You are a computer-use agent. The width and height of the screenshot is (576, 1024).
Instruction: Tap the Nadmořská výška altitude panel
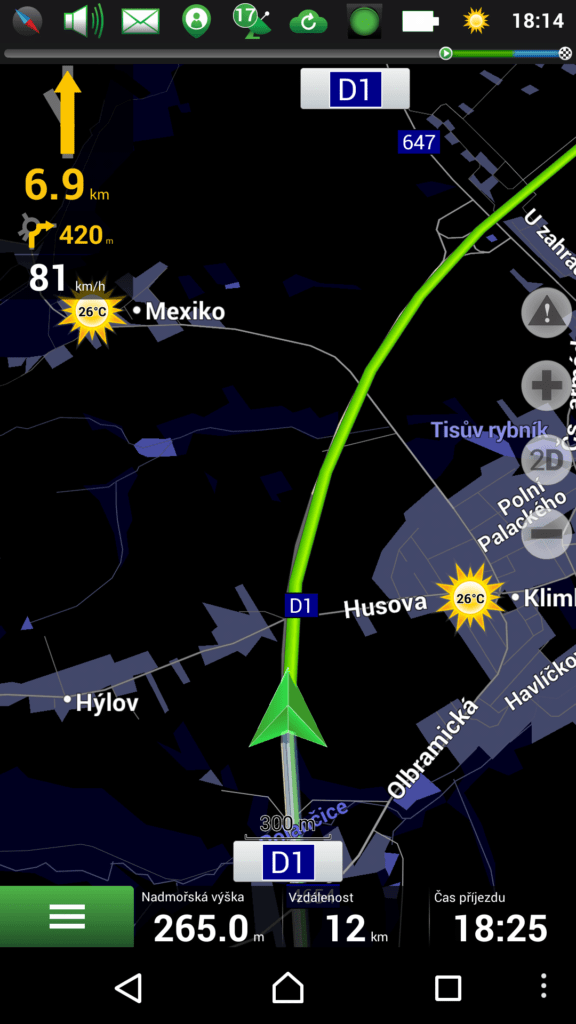pos(208,916)
